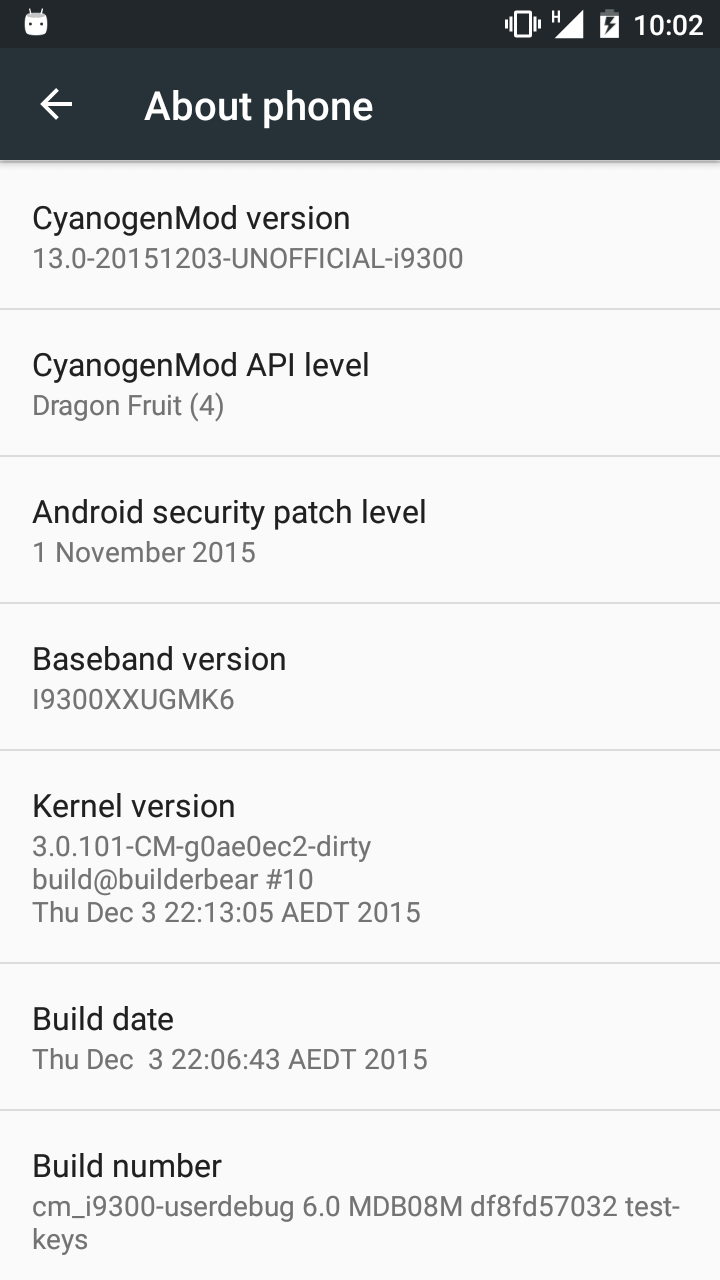The image size is (720, 1280).
Task: Tap the Baseband version row
Action: [x=360, y=677]
